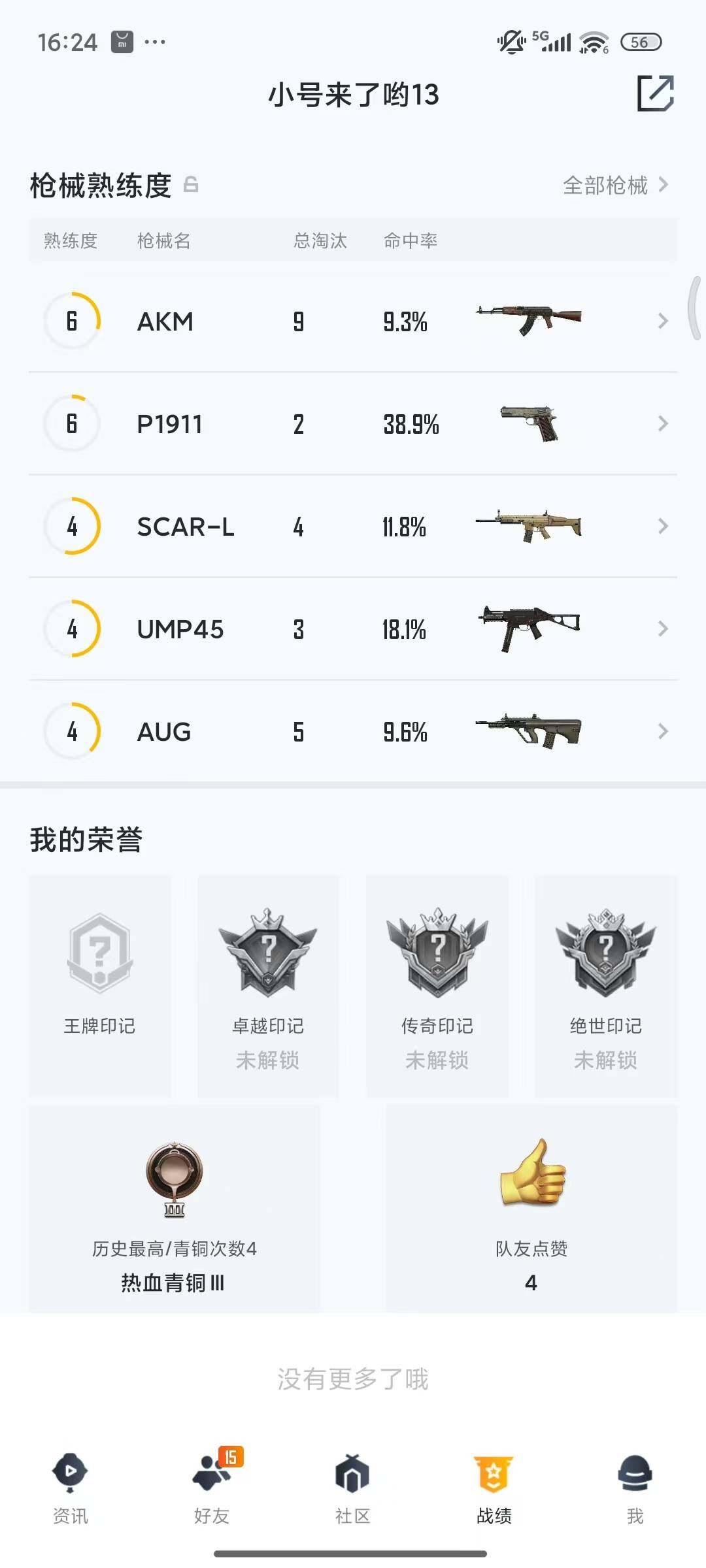View the 队友点赞 thumbs-up count
706x1568 pixels.
(531, 1176)
